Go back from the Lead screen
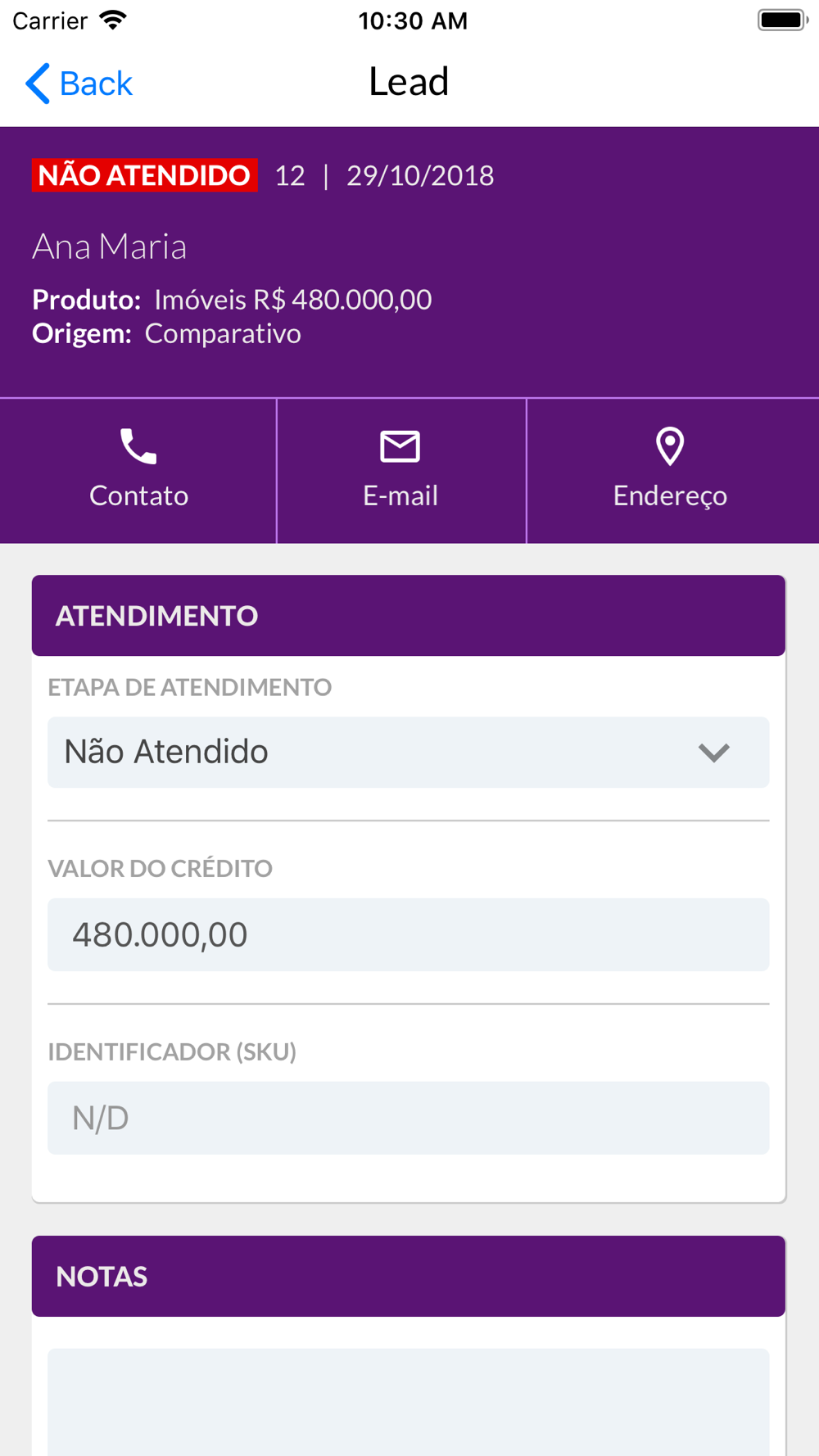This screenshot has width=819, height=1456. [79, 83]
